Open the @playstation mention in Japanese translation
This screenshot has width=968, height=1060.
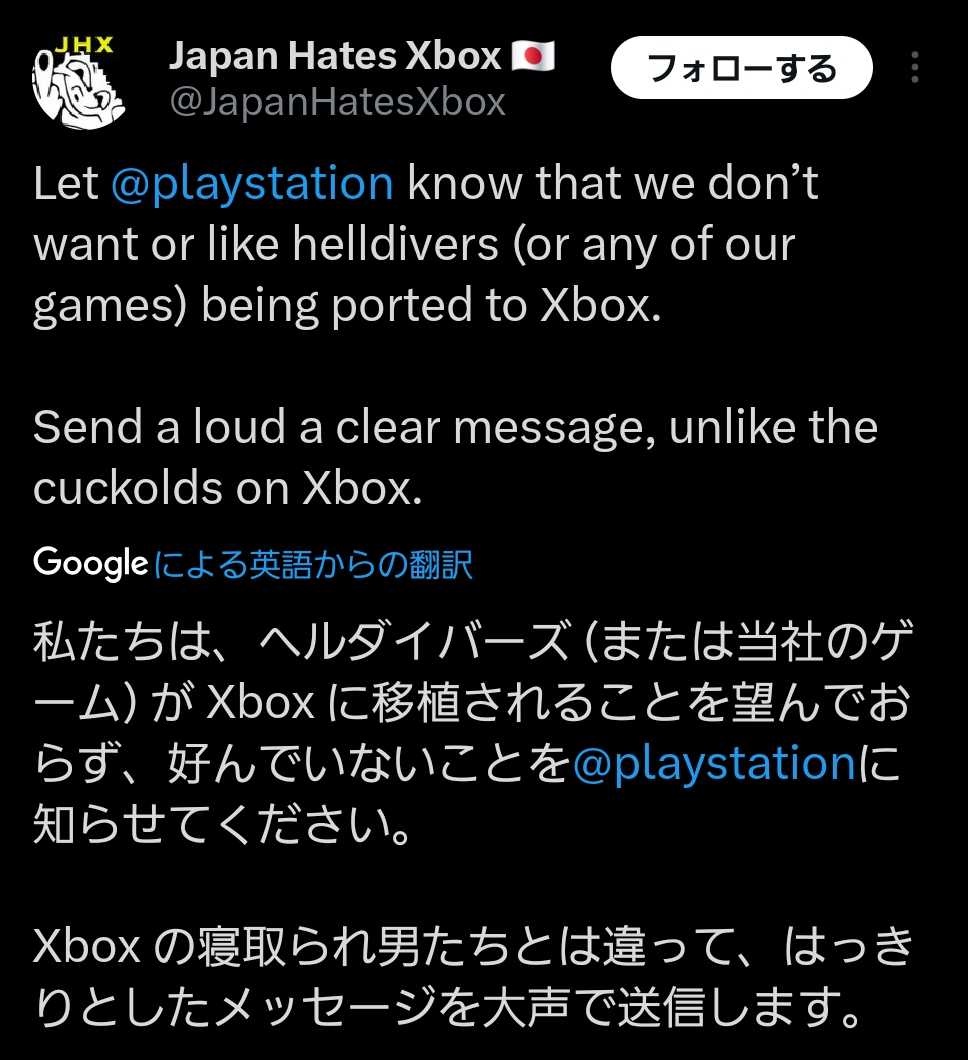click(x=714, y=765)
